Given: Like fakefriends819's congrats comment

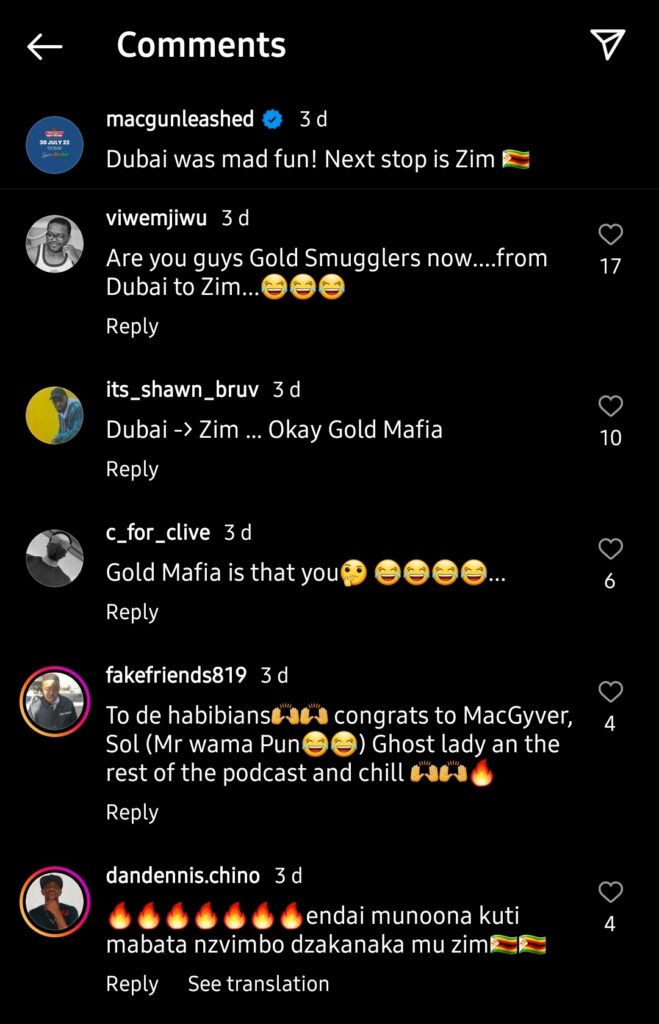Looking at the screenshot, I should [610, 692].
